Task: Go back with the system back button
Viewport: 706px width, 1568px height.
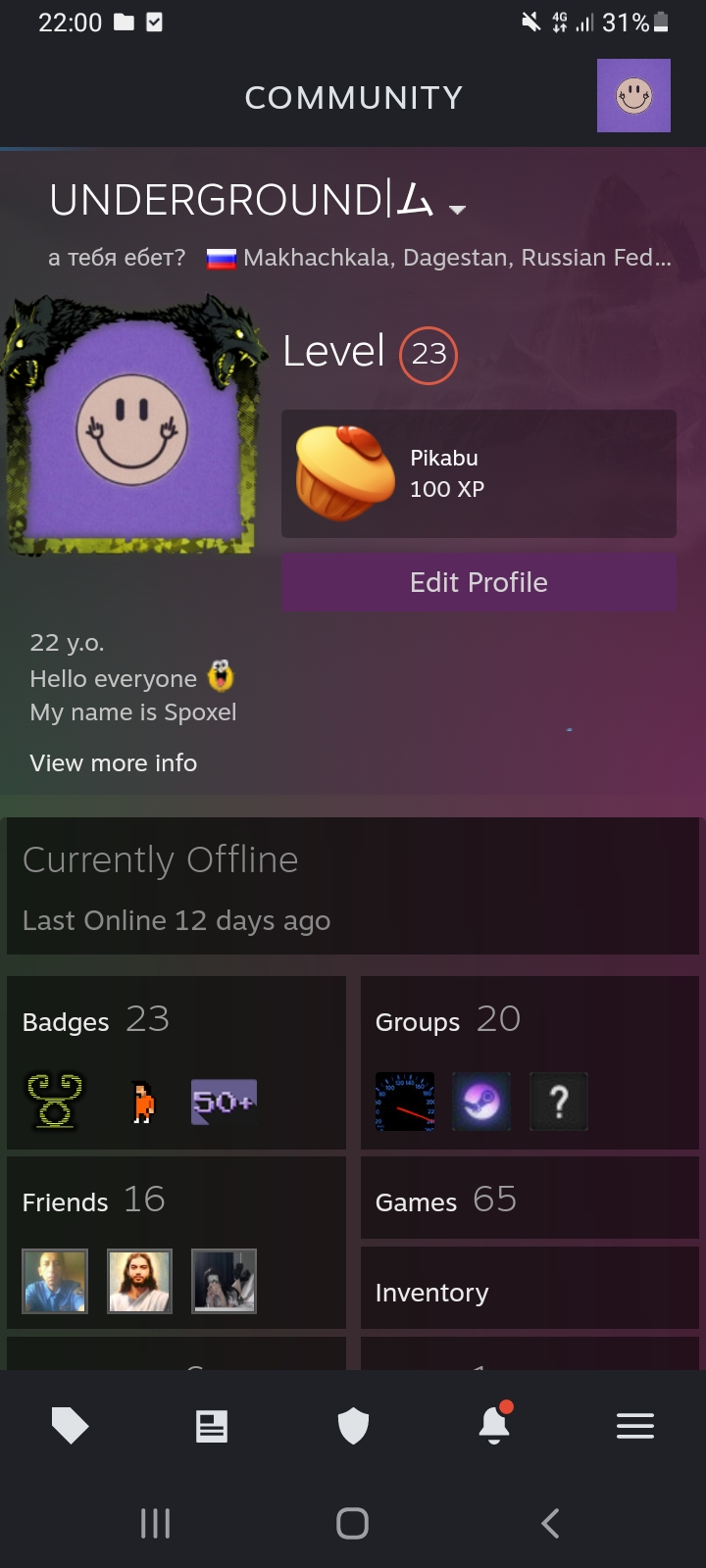Action: pyautogui.click(x=550, y=1523)
